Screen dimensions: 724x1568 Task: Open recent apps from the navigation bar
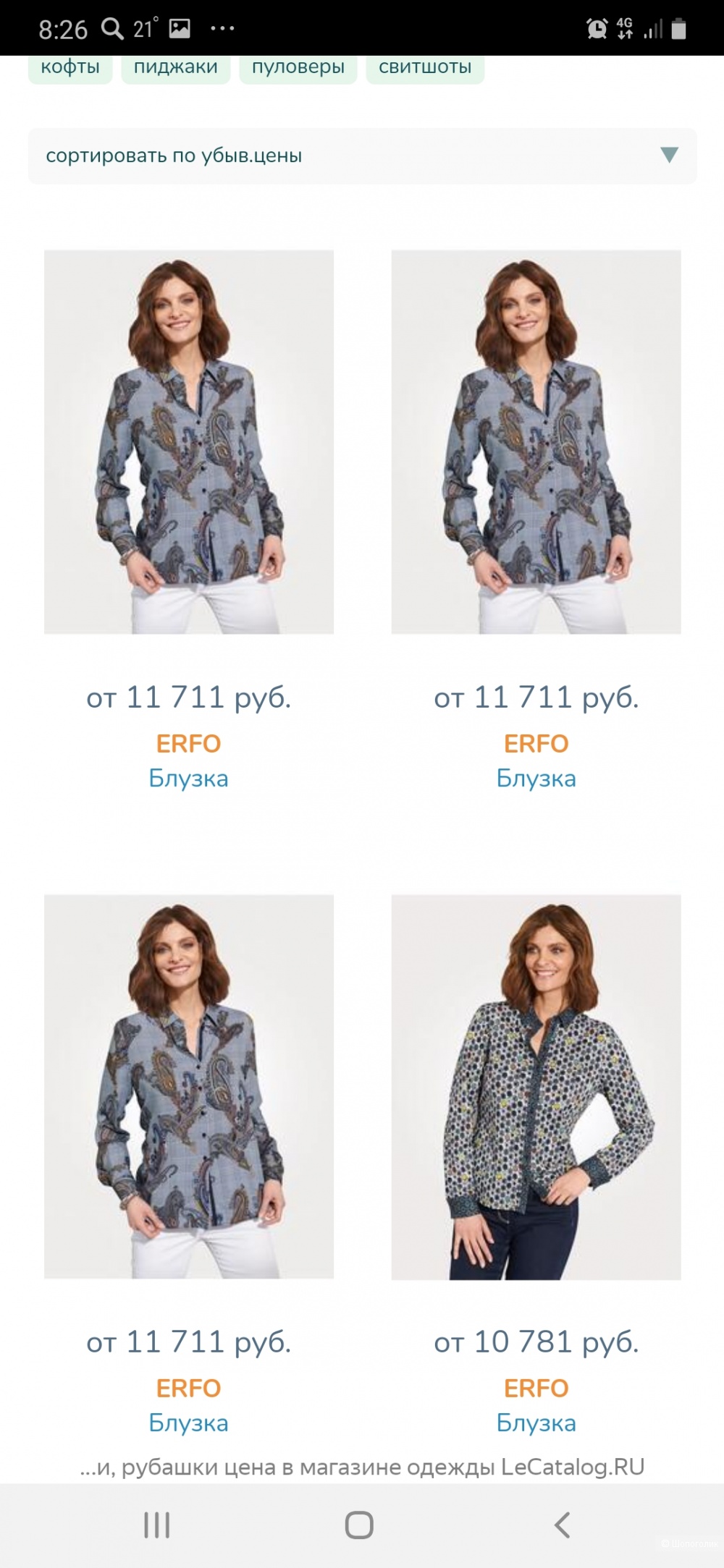point(156,1525)
